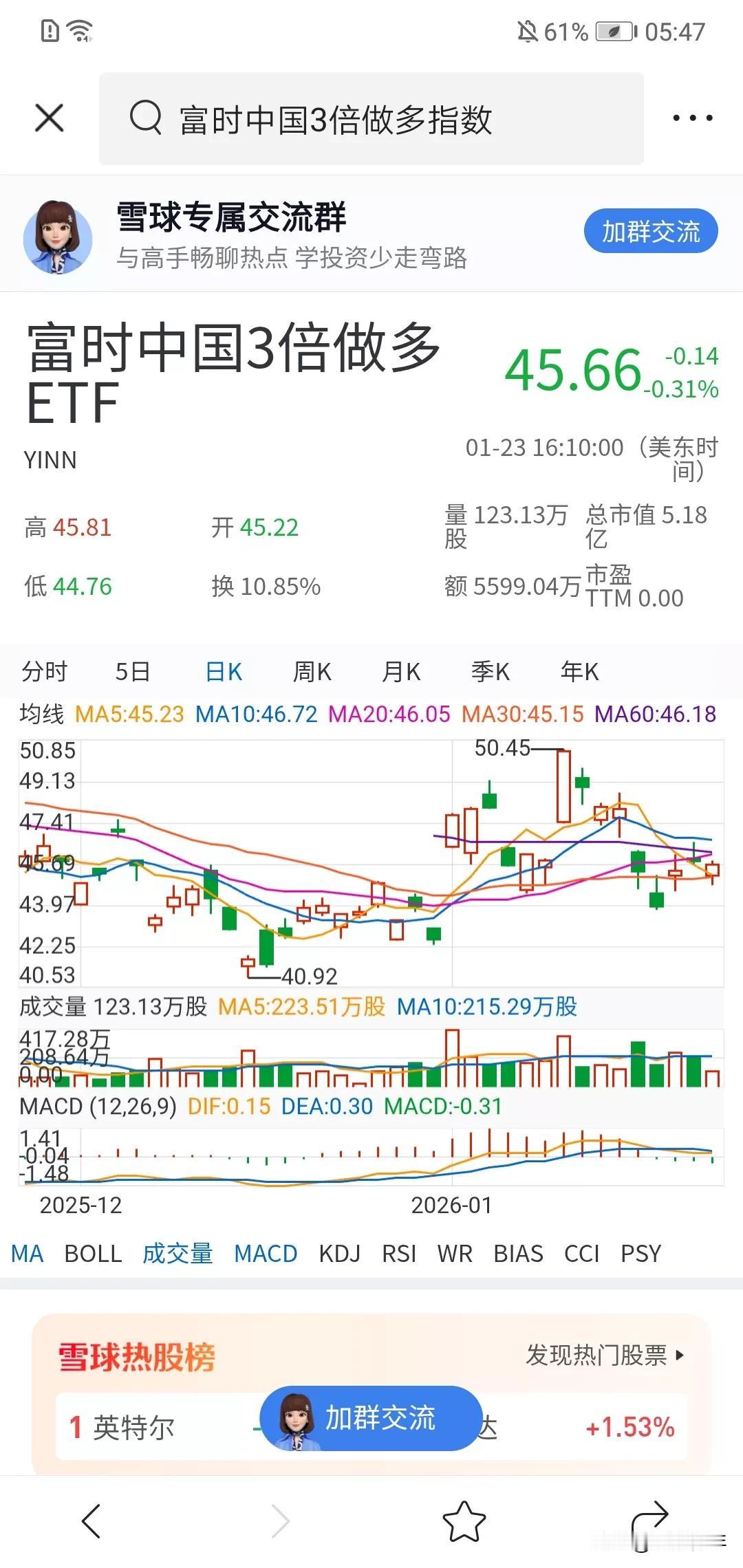The height and width of the screenshot is (1568, 743).
Task: Bookmark this page with the star icon
Action: [x=464, y=1521]
